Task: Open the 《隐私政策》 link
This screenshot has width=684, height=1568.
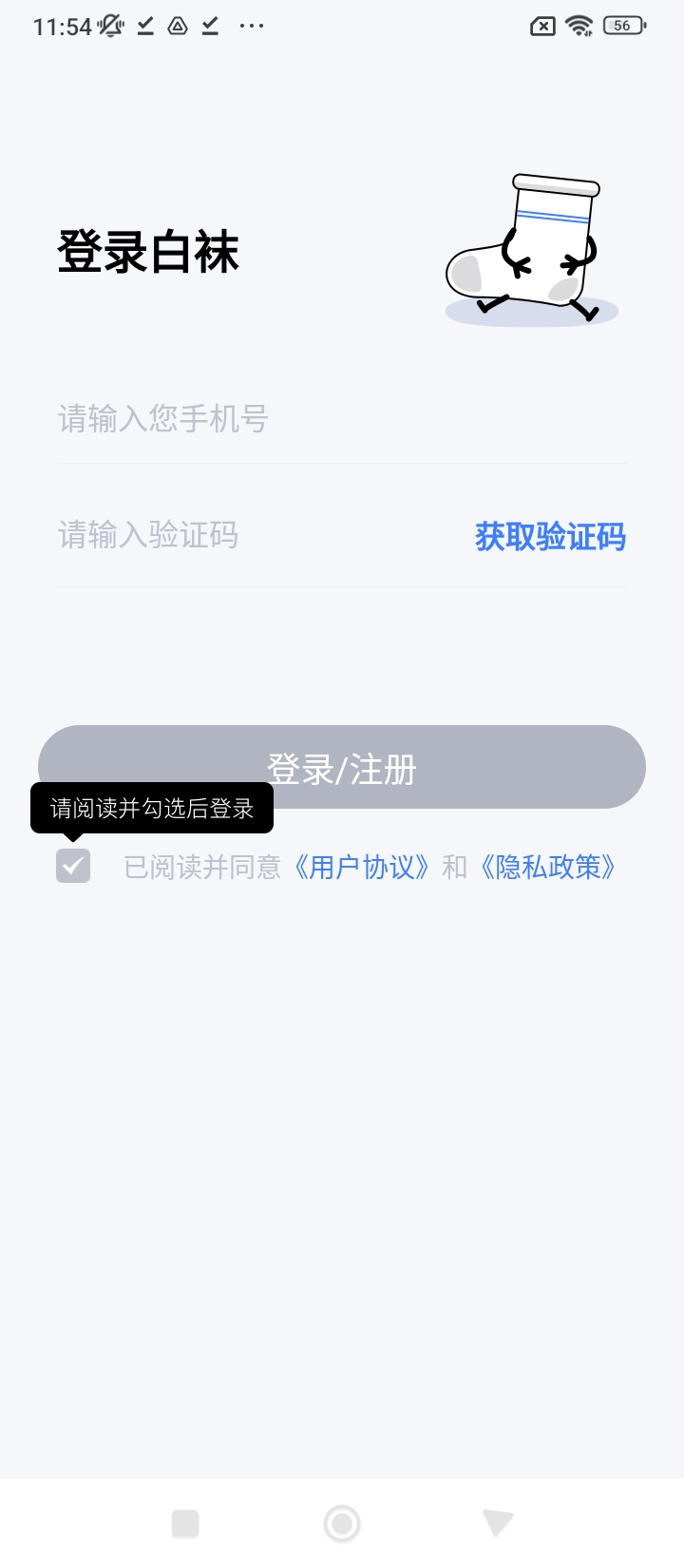Action: [548, 867]
